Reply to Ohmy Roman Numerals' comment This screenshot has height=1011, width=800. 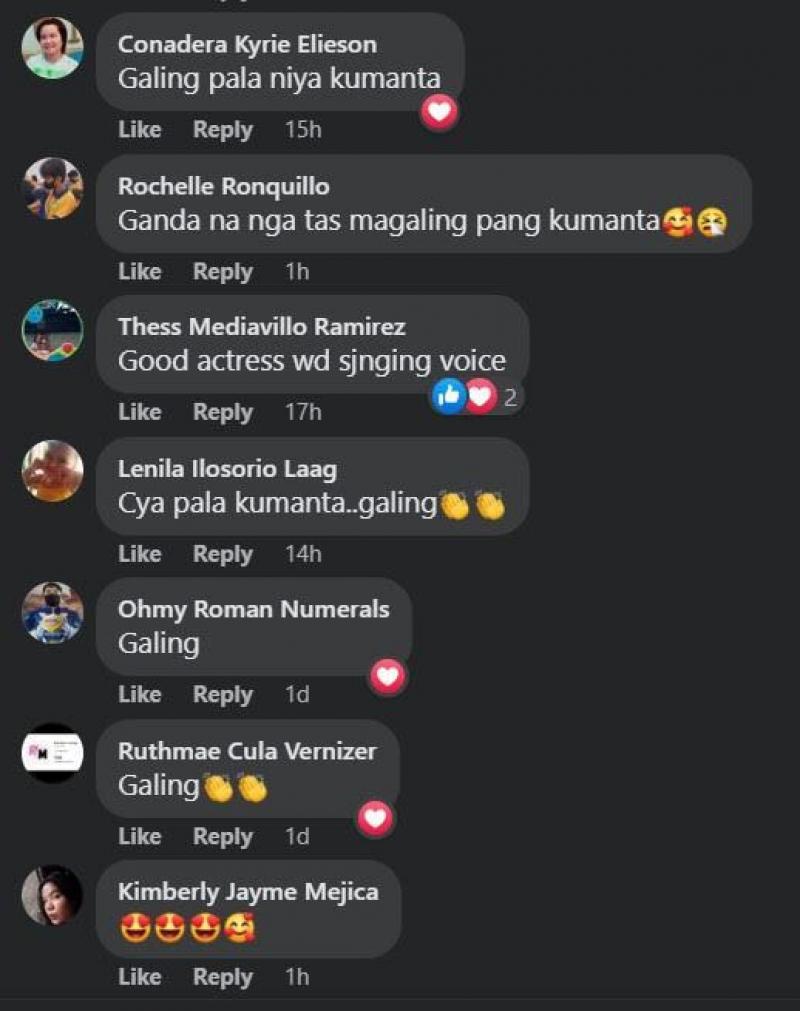click(x=222, y=695)
